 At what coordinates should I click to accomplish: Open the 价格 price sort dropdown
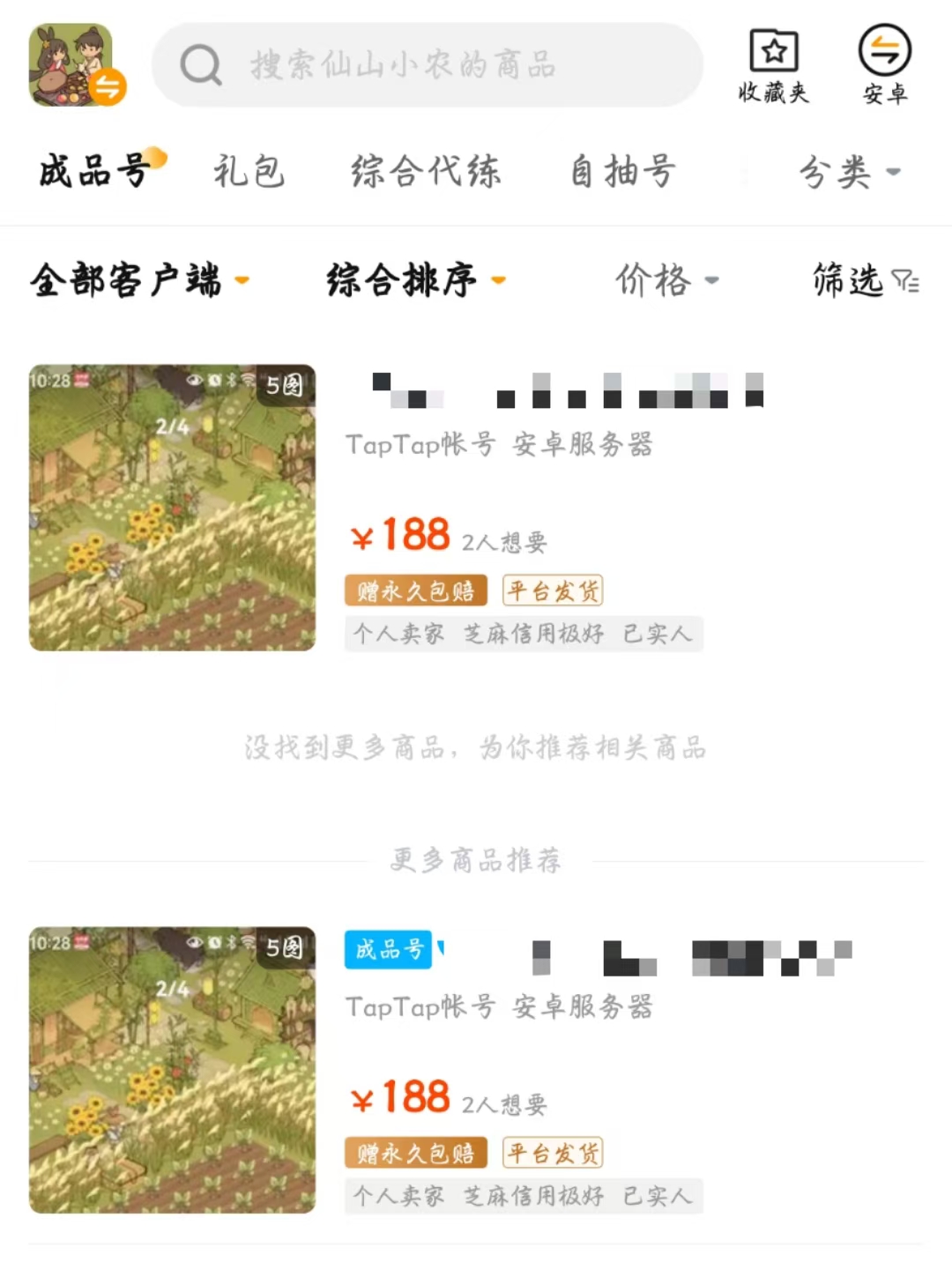tap(666, 280)
